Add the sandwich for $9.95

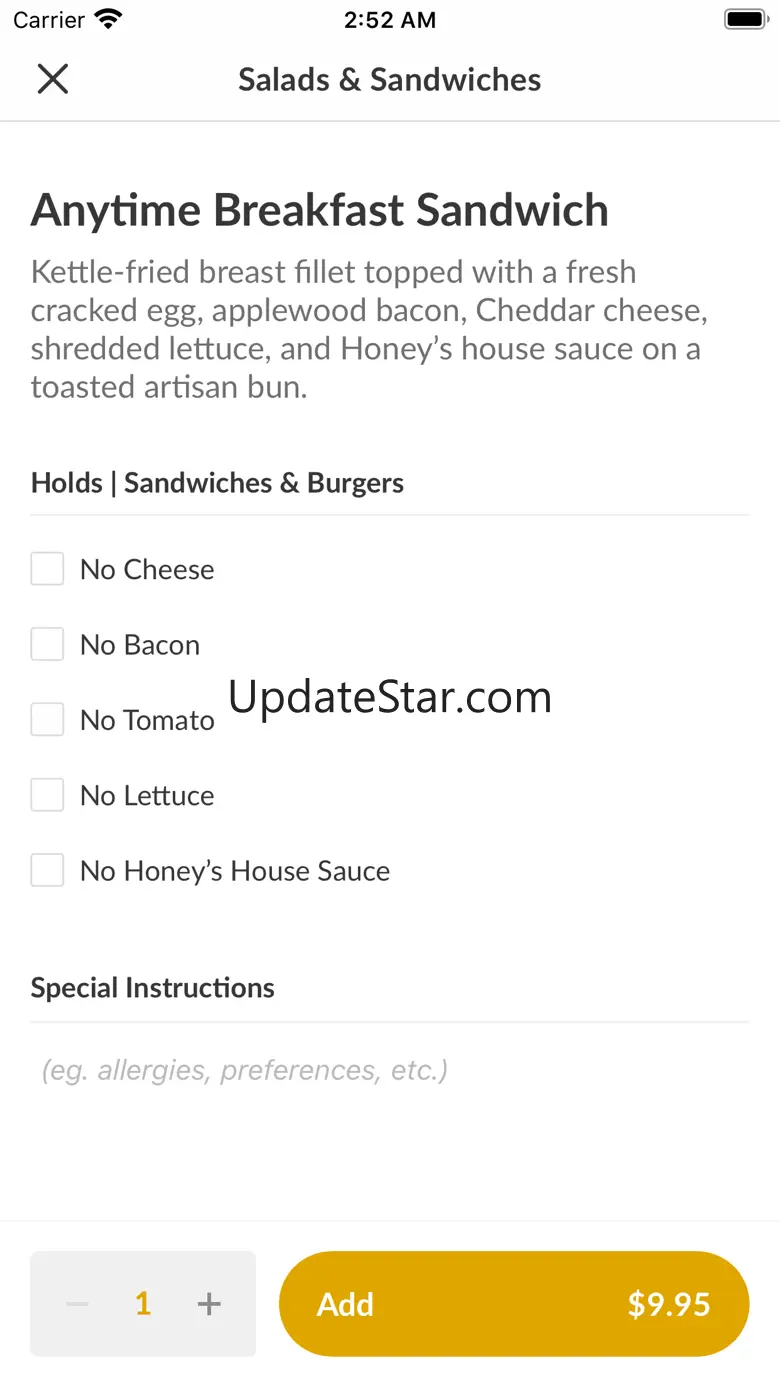pyautogui.click(x=513, y=1304)
